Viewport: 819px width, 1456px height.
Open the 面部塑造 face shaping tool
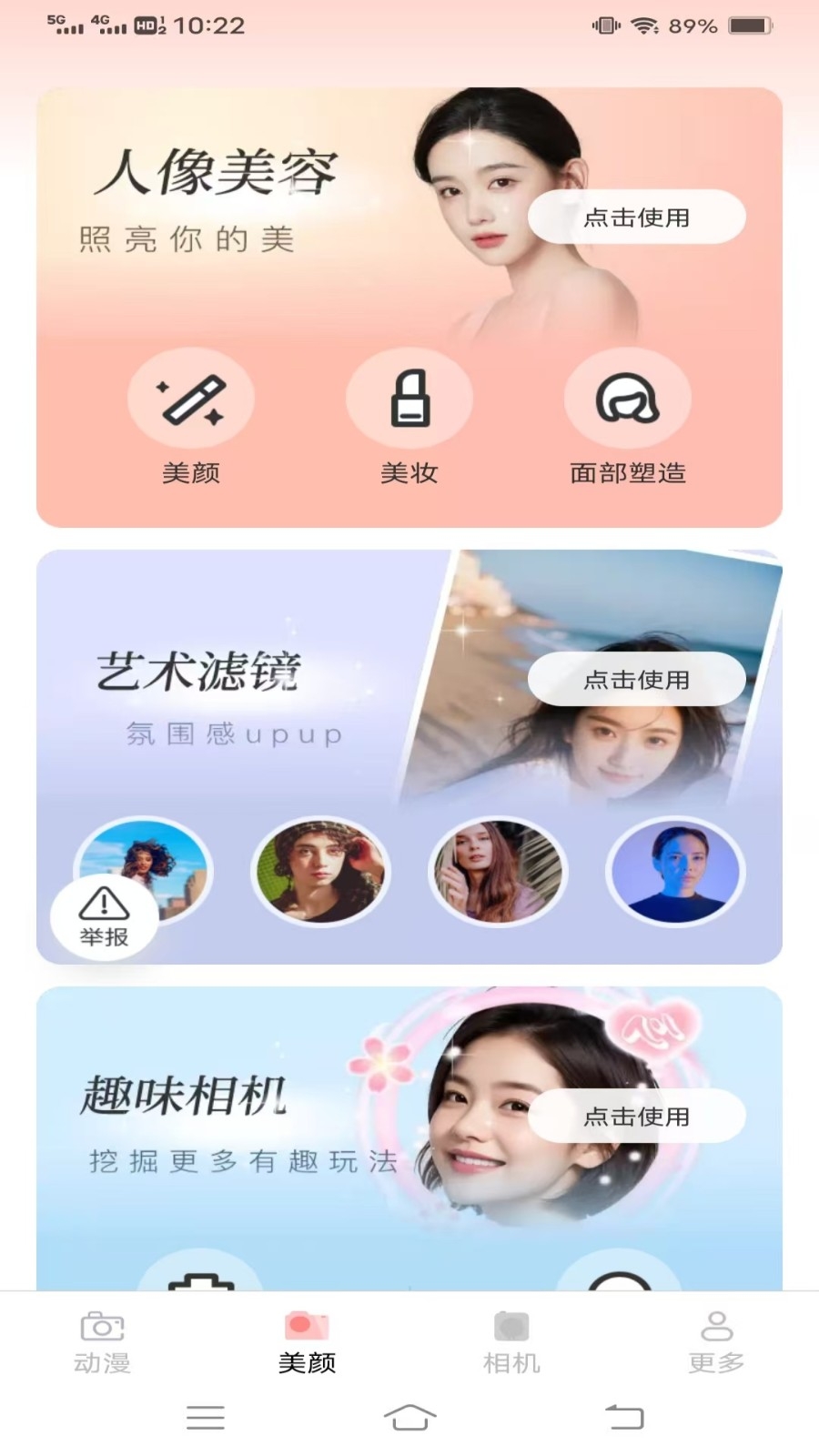pyautogui.click(x=627, y=400)
